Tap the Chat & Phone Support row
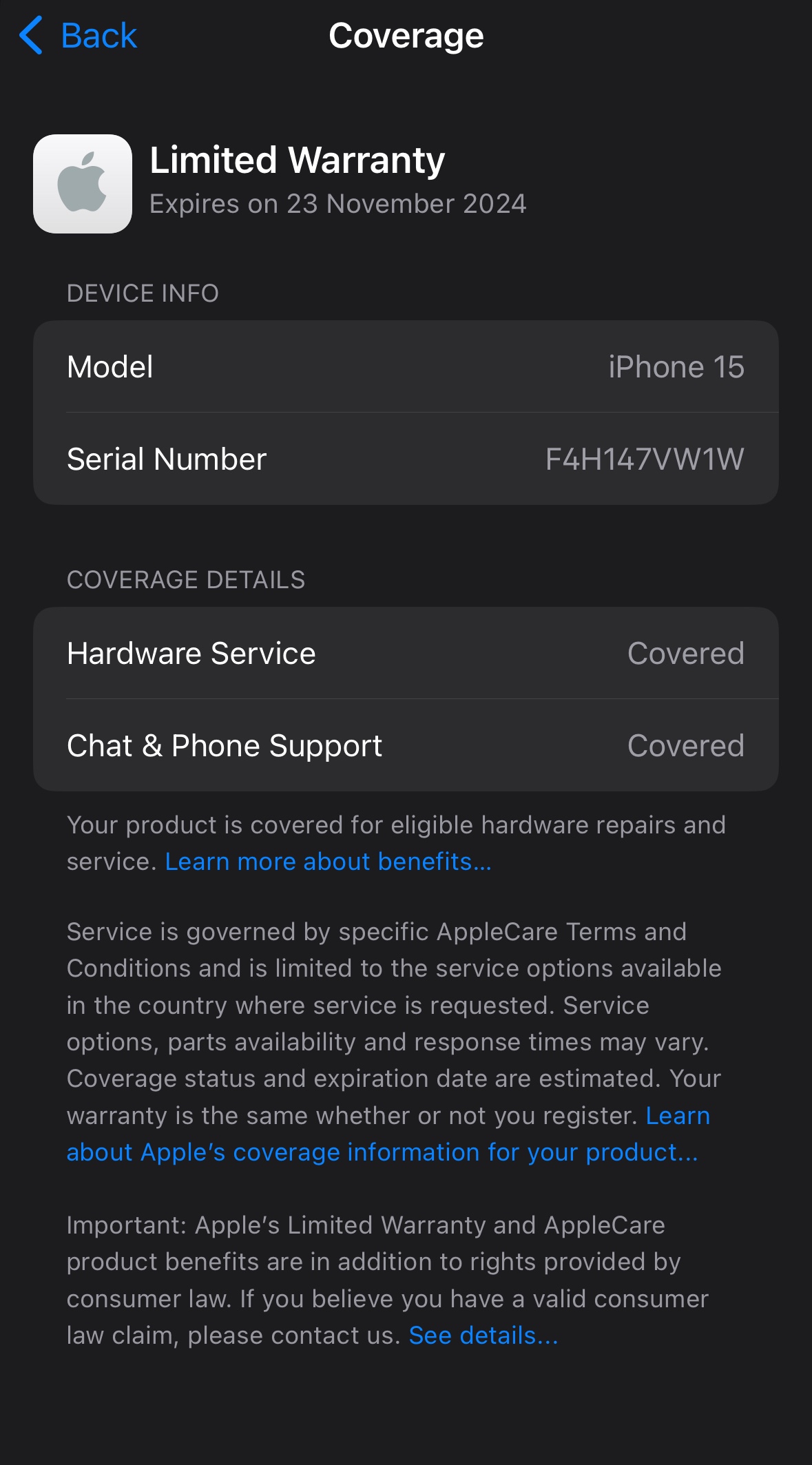 [406, 746]
